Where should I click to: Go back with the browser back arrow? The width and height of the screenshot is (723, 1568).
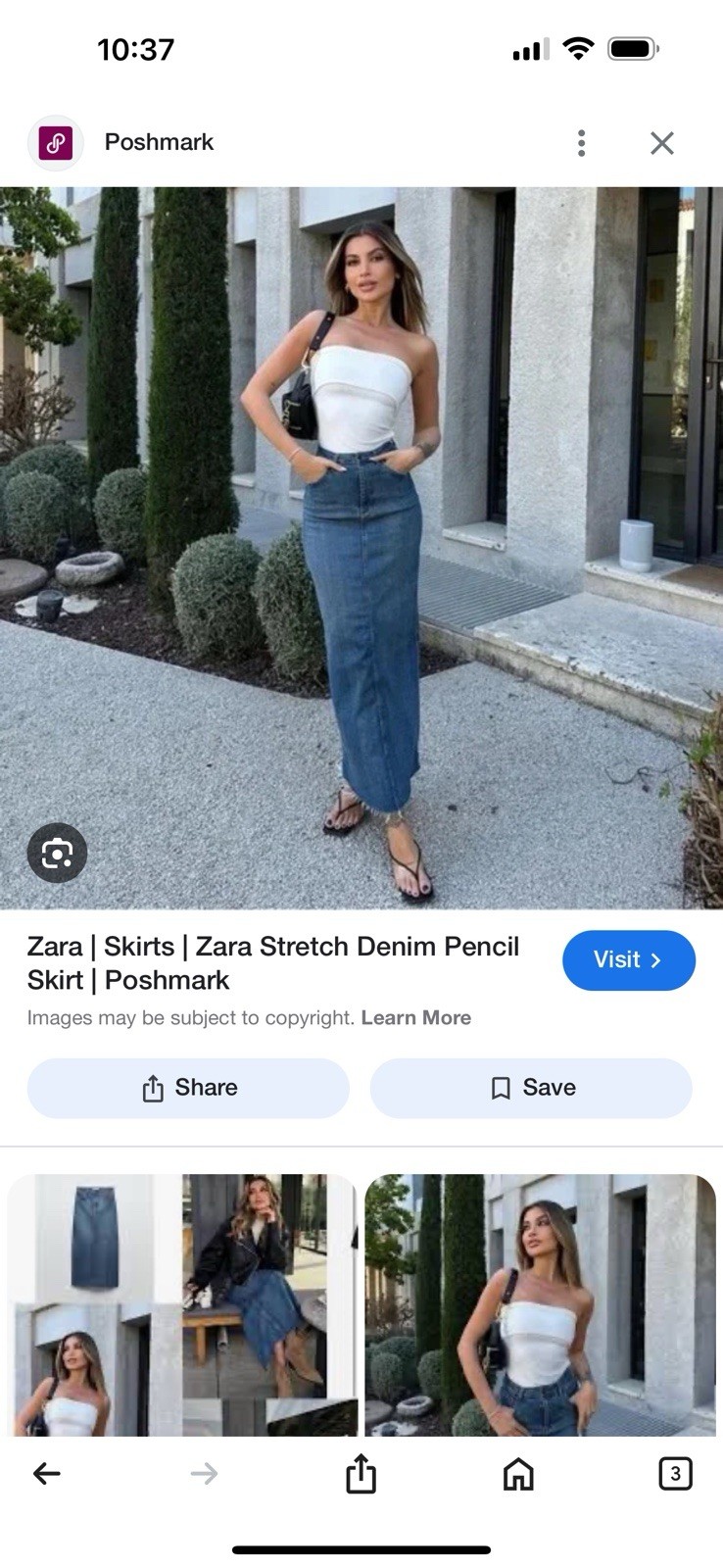coord(47,1473)
